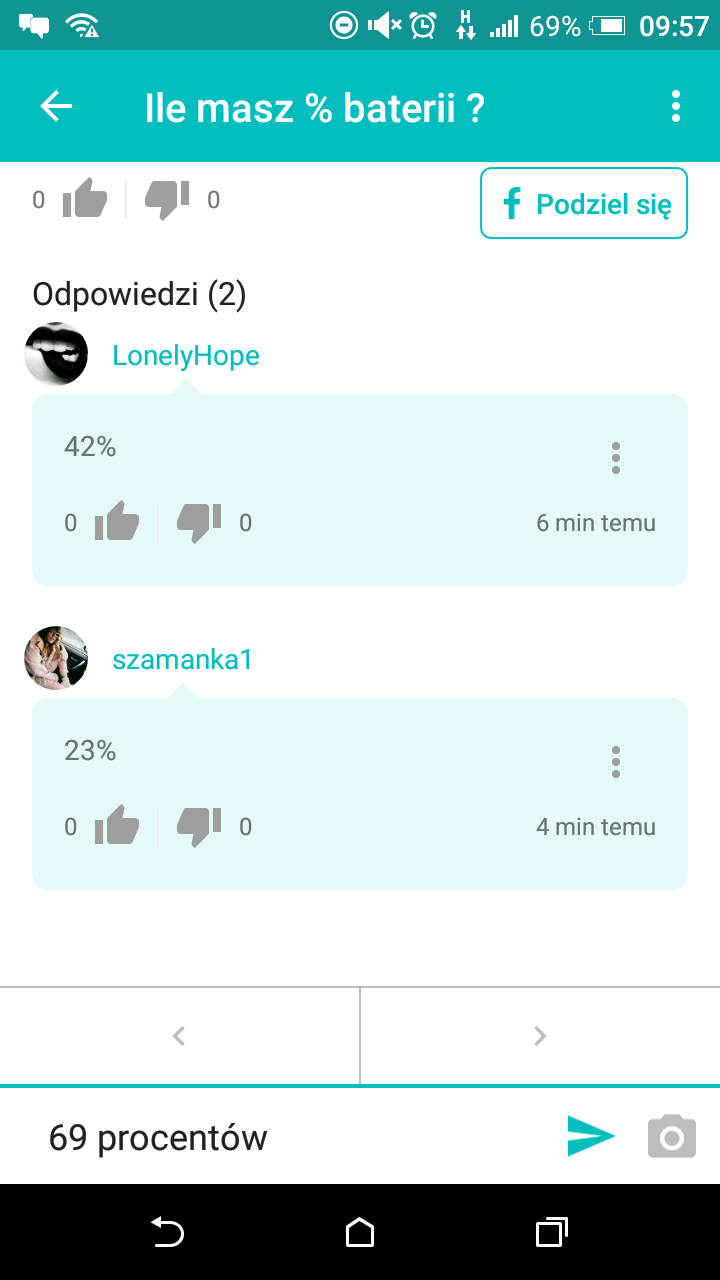This screenshot has height=1280, width=720.
Task: Dislike the question with the top thumbs down
Action: 167,199
